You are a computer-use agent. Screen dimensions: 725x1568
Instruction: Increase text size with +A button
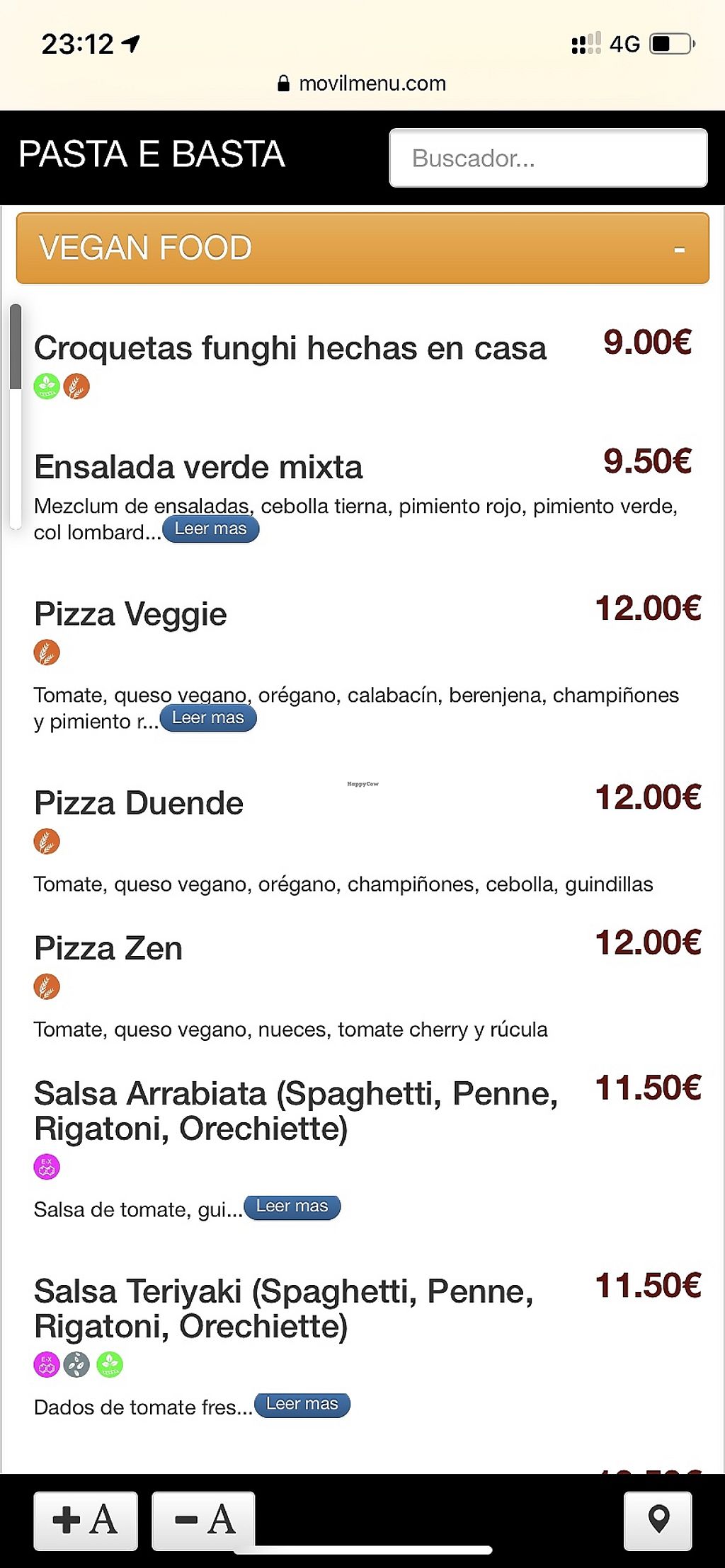pyautogui.click(x=86, y=1520)
